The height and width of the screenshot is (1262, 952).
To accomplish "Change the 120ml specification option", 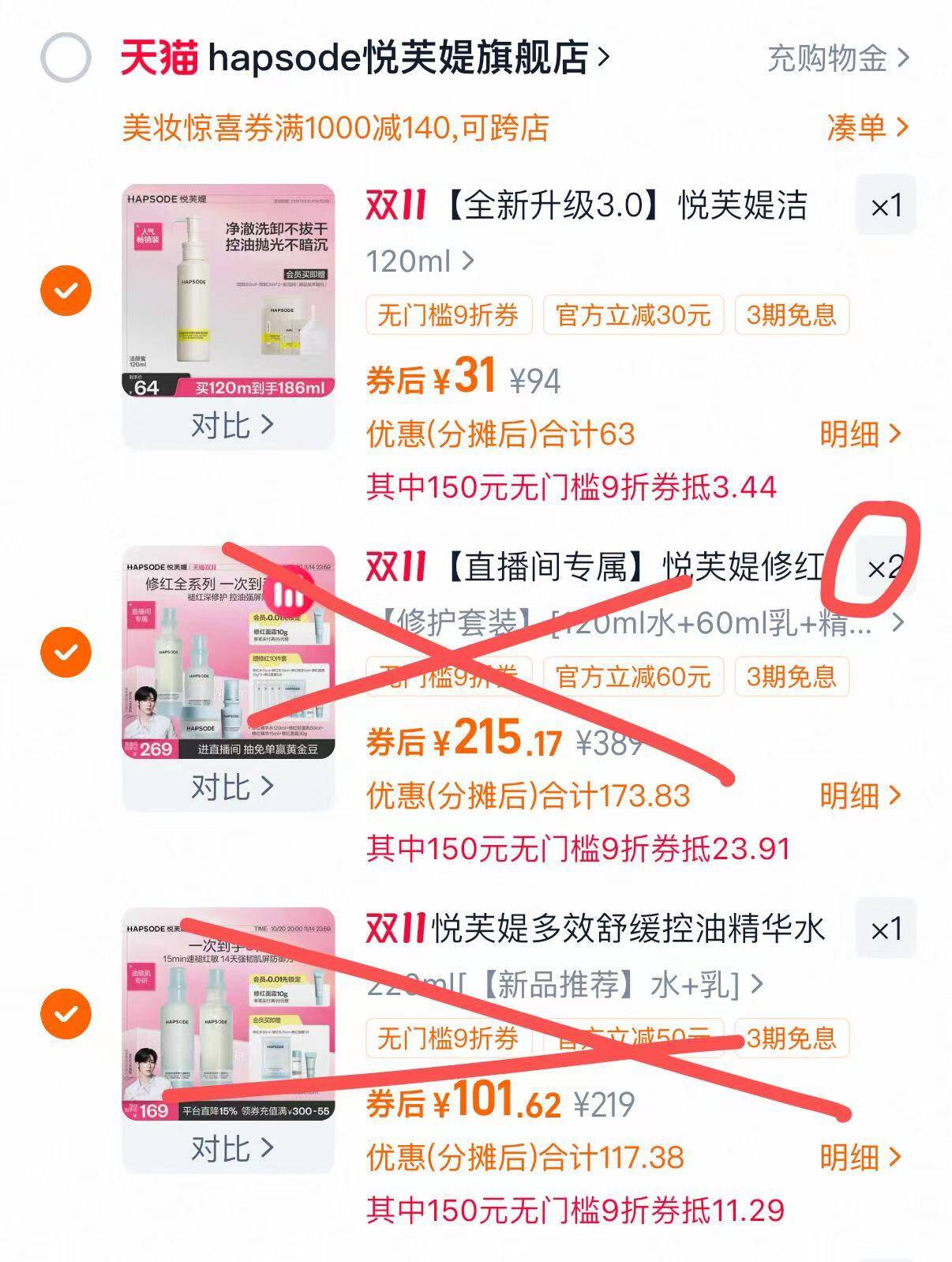I will pos(421,261).
